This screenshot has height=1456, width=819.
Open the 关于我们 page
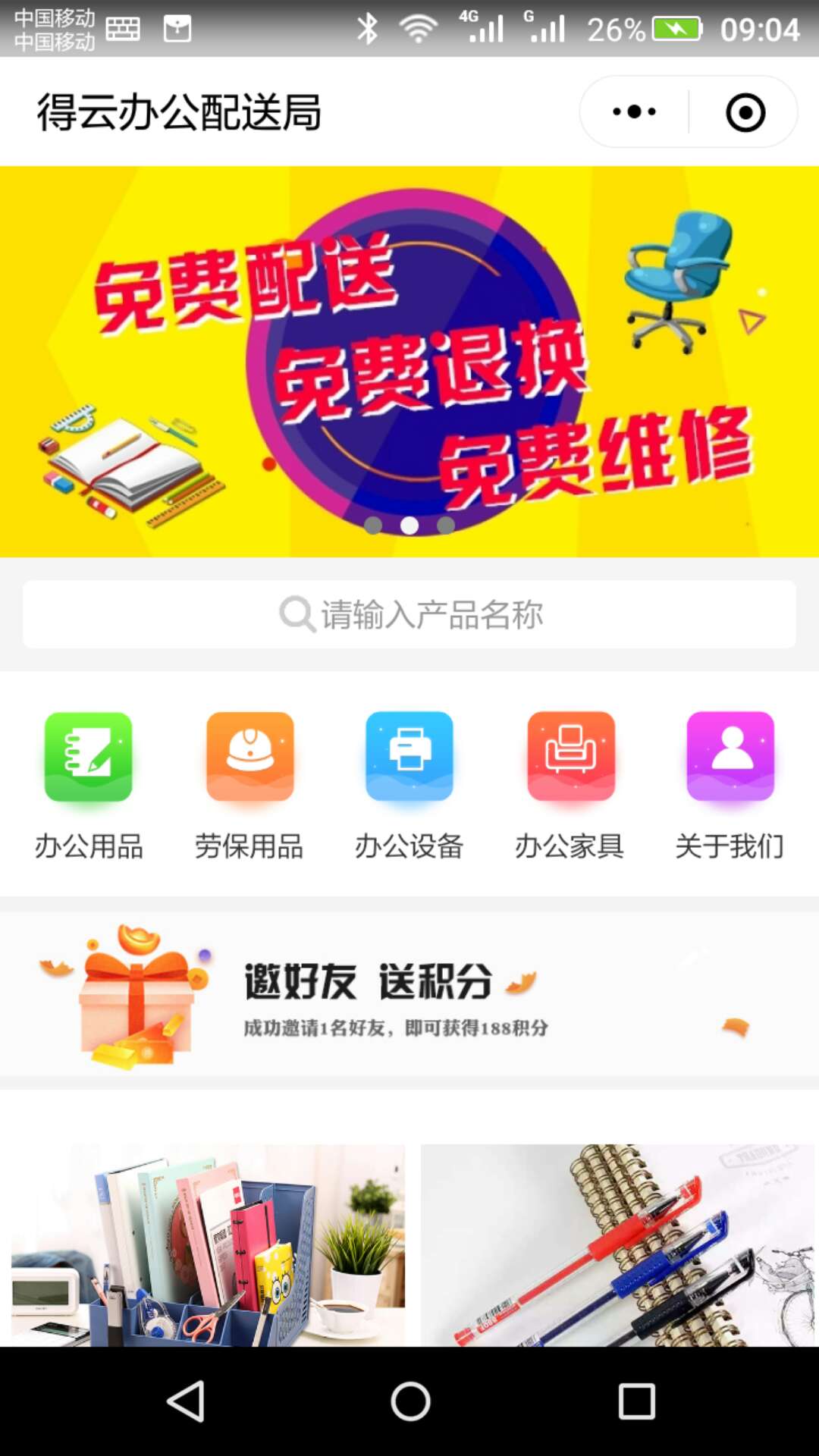click(x=730, y=784)
